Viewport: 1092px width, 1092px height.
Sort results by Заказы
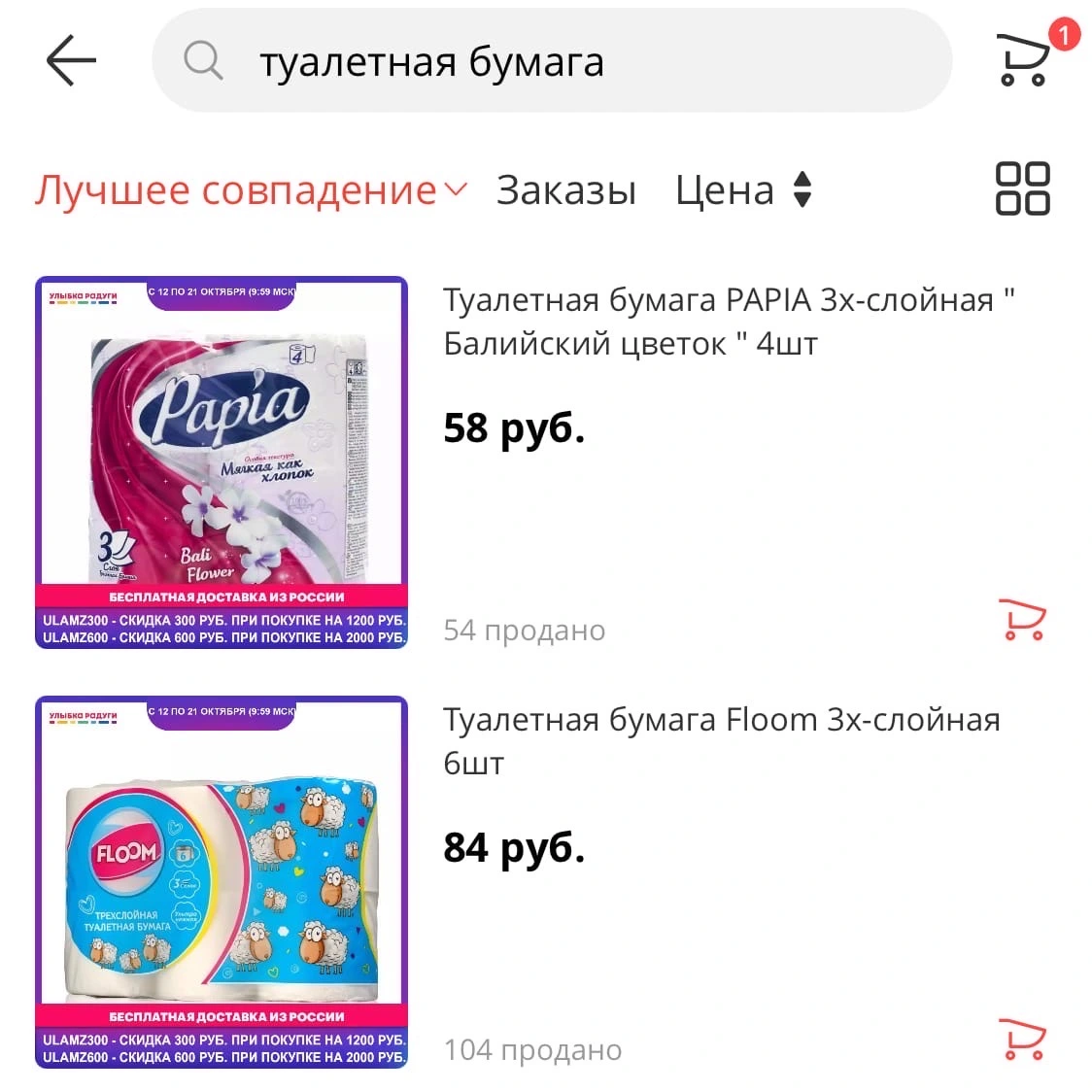pyautogui.click(x=565, y=190)
